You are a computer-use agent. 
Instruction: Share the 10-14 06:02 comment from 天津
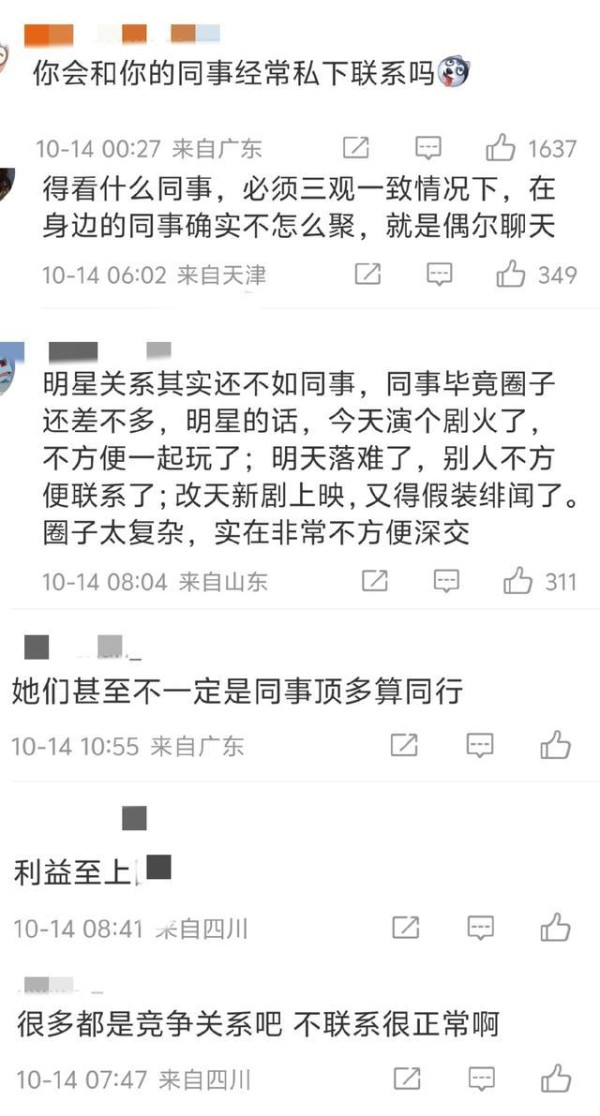click(368, 274)
